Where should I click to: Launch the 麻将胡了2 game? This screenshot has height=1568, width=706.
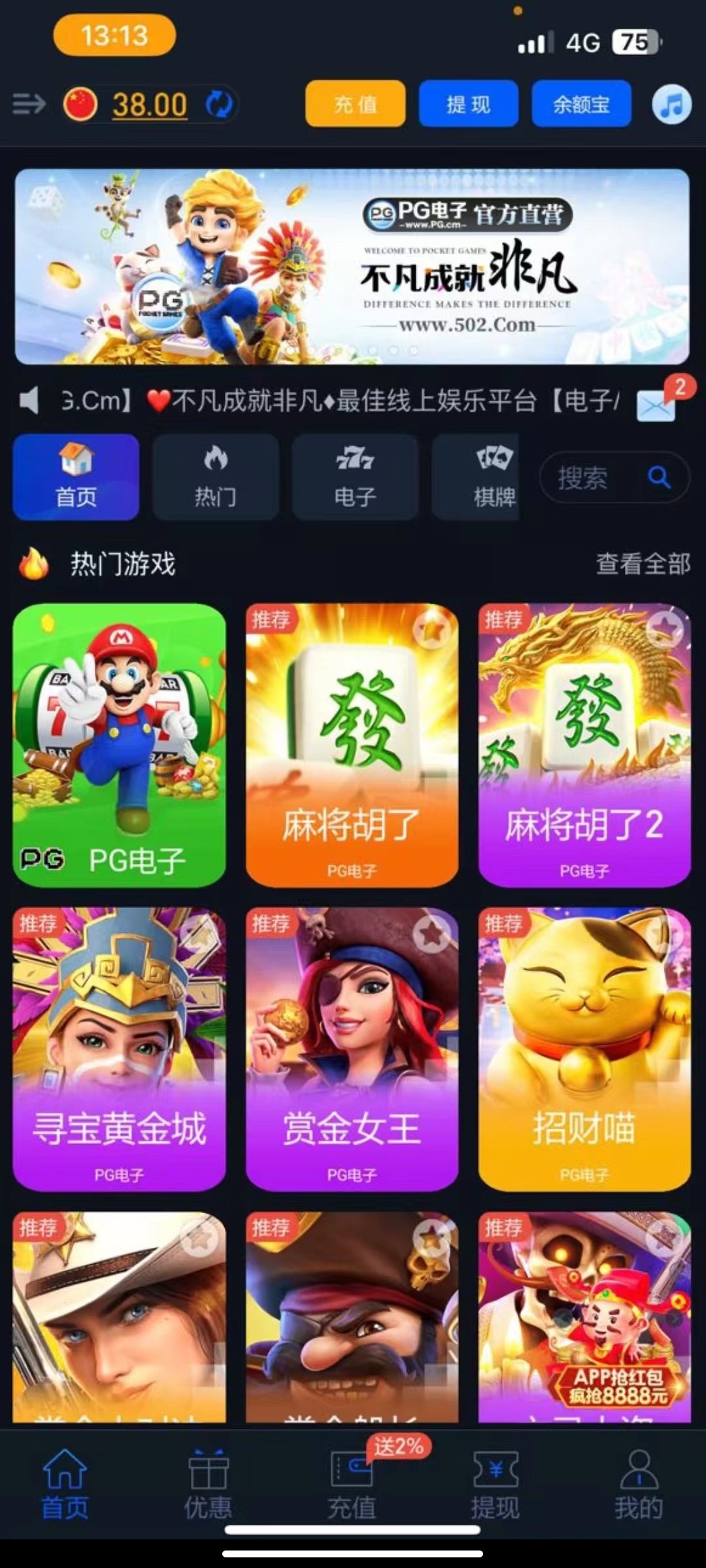click(584, 745)
